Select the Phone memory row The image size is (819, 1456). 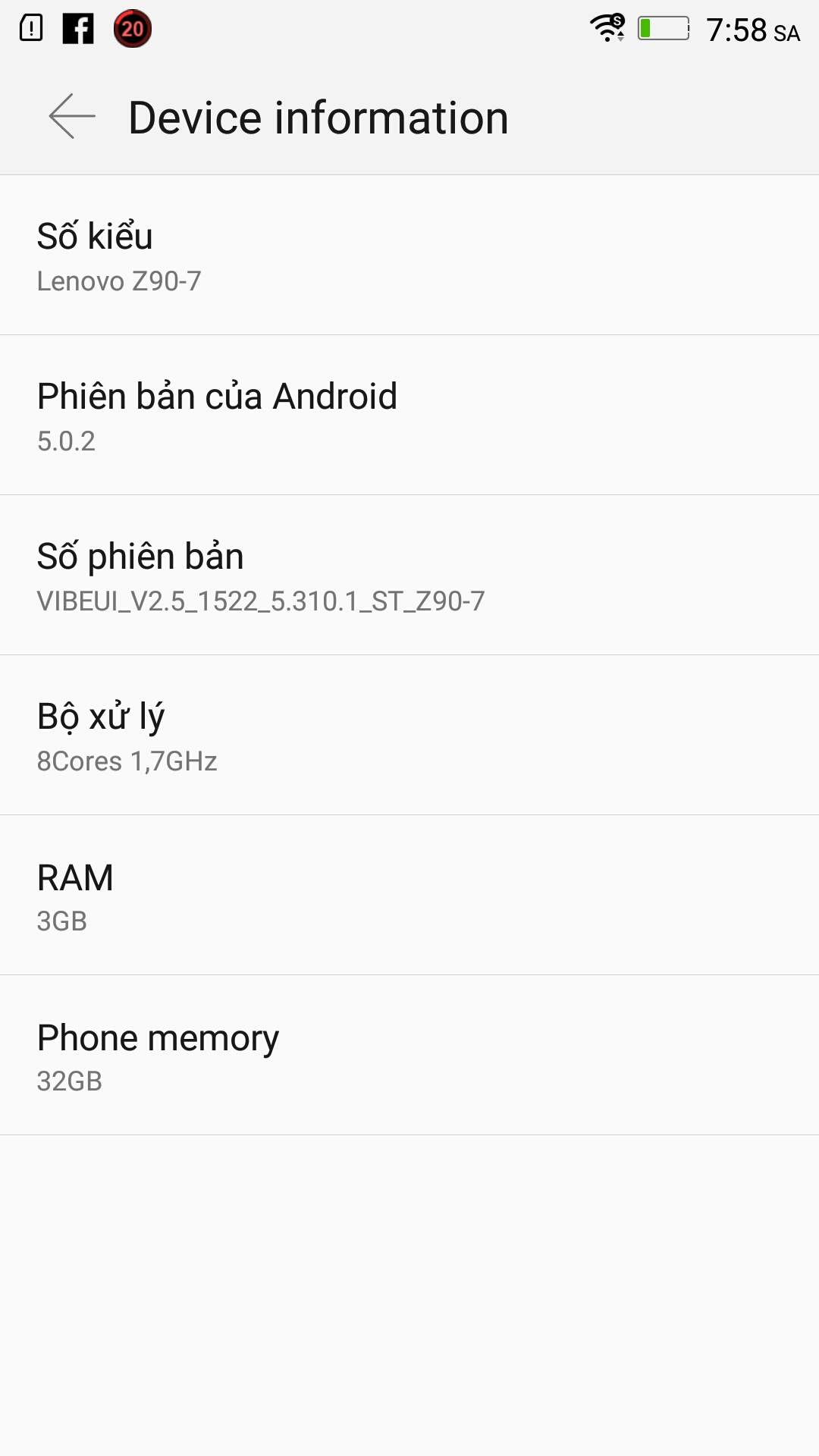[409, 1056]
